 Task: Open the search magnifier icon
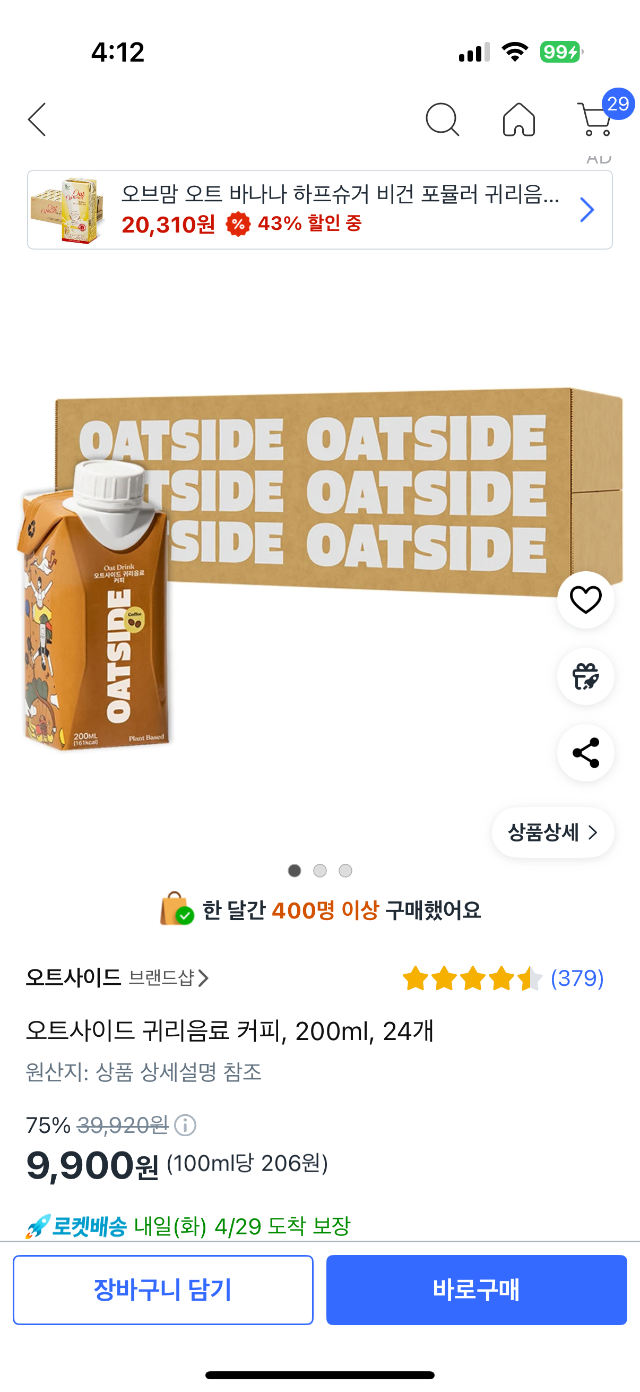[x=442, y=120]
